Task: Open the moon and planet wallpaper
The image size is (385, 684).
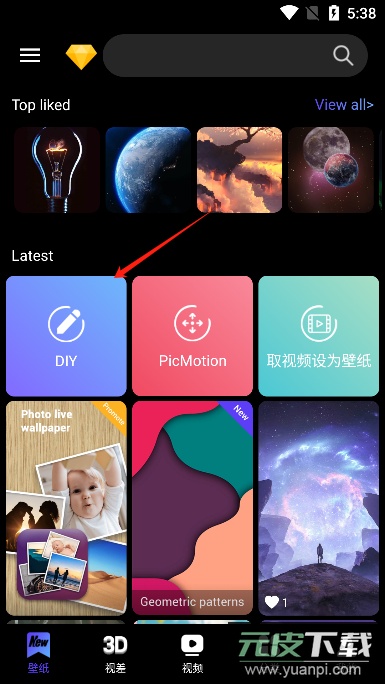Action: pyautogui.click(x=331, y=170)
